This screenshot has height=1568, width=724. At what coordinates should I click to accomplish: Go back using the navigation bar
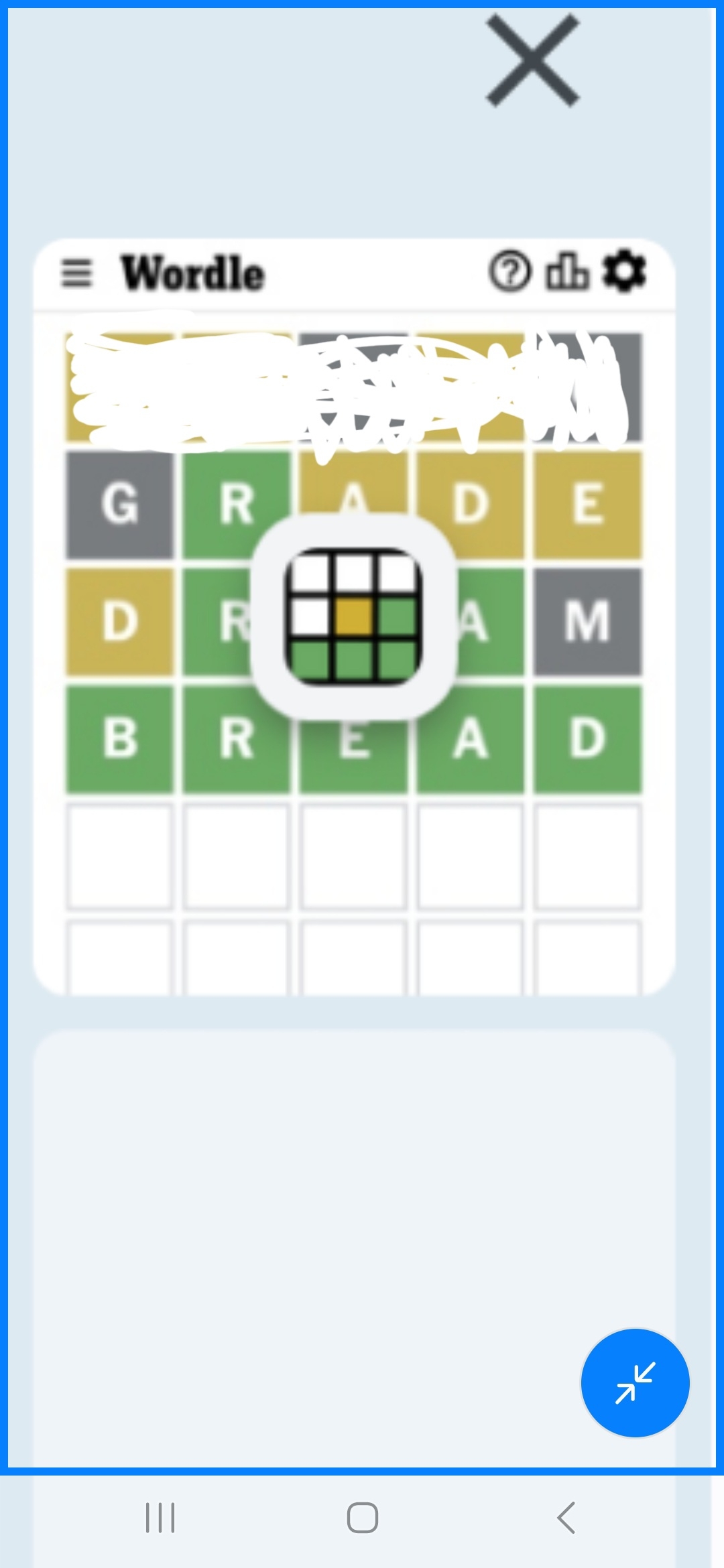click(x=566, y=1517)
